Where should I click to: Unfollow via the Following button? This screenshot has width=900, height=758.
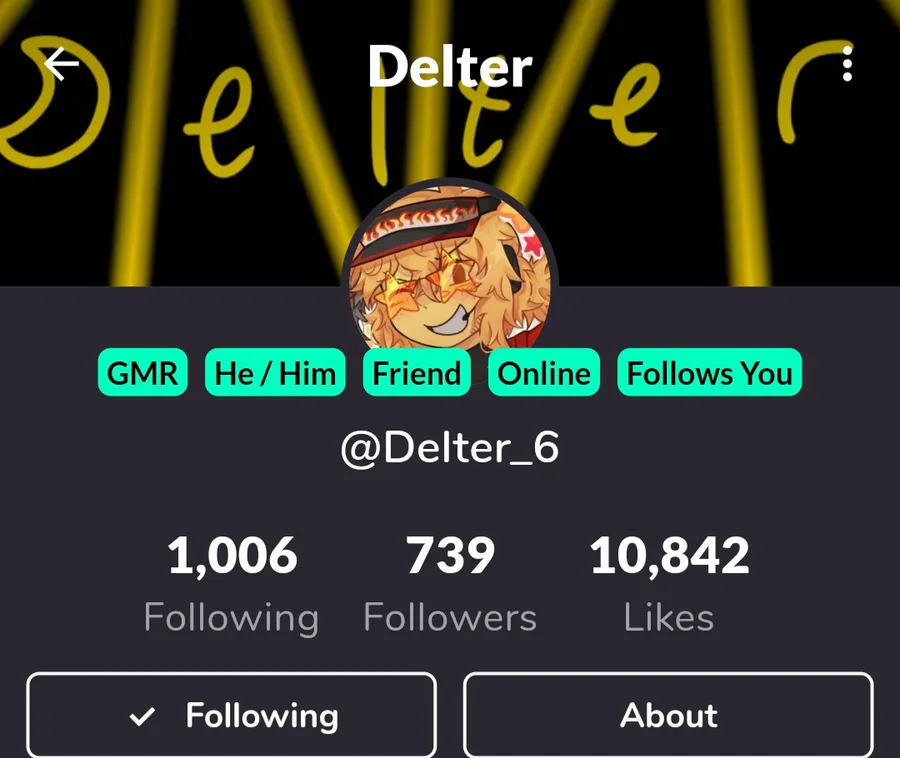(231, 715)
